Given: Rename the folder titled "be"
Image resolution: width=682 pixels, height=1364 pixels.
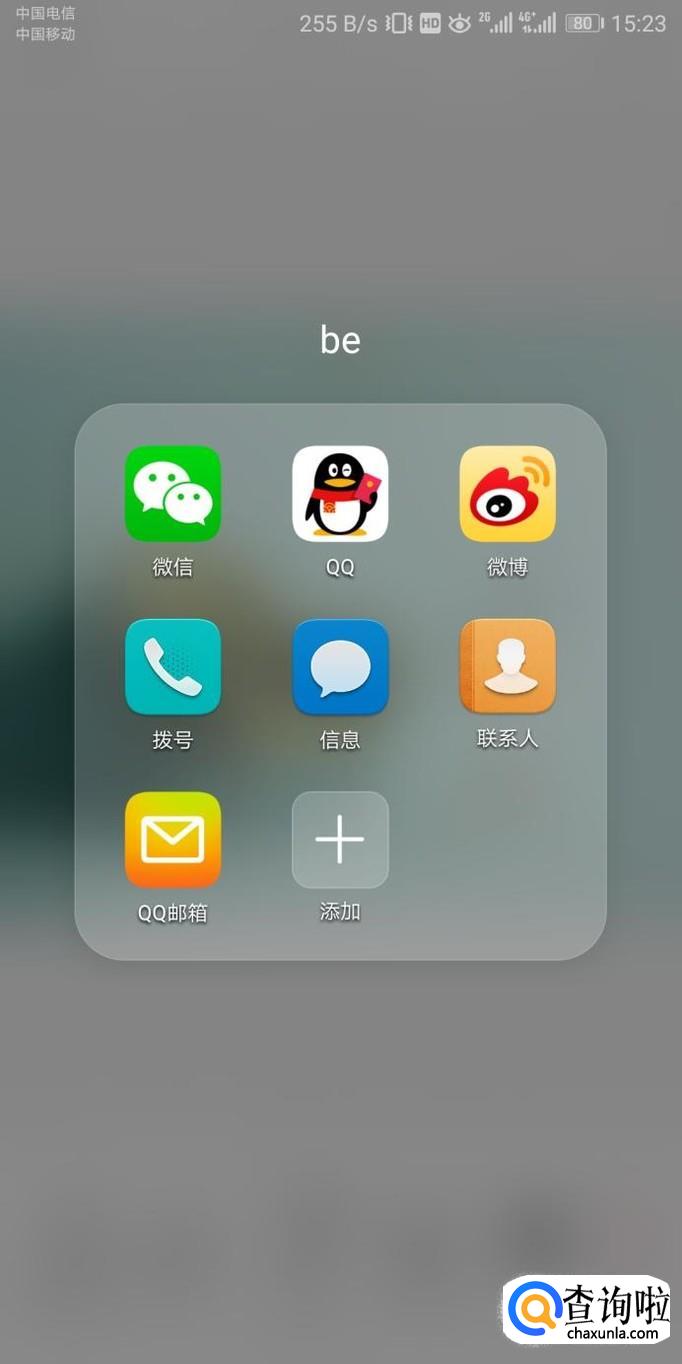Looking at the screenshot, I should click(x=340, y=341).
